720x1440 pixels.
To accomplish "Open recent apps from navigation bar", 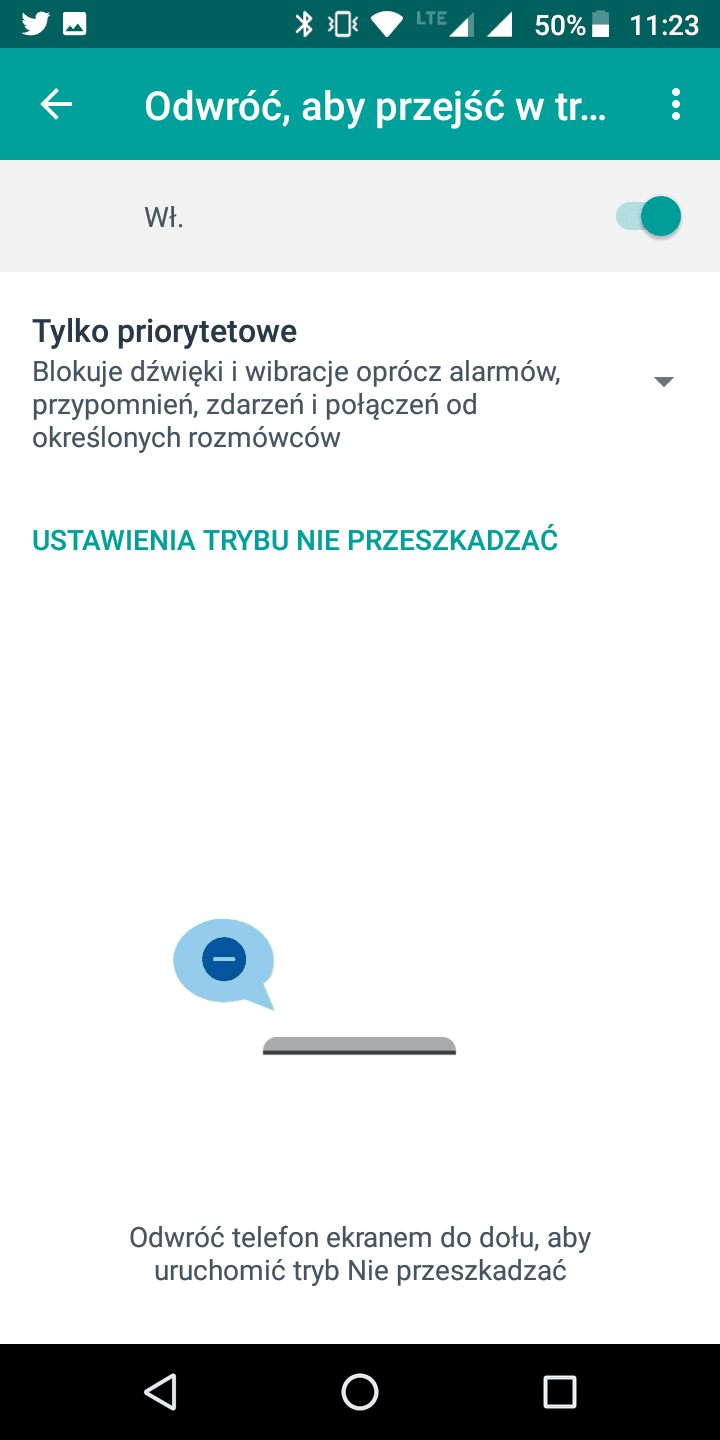I will 560,1391.
